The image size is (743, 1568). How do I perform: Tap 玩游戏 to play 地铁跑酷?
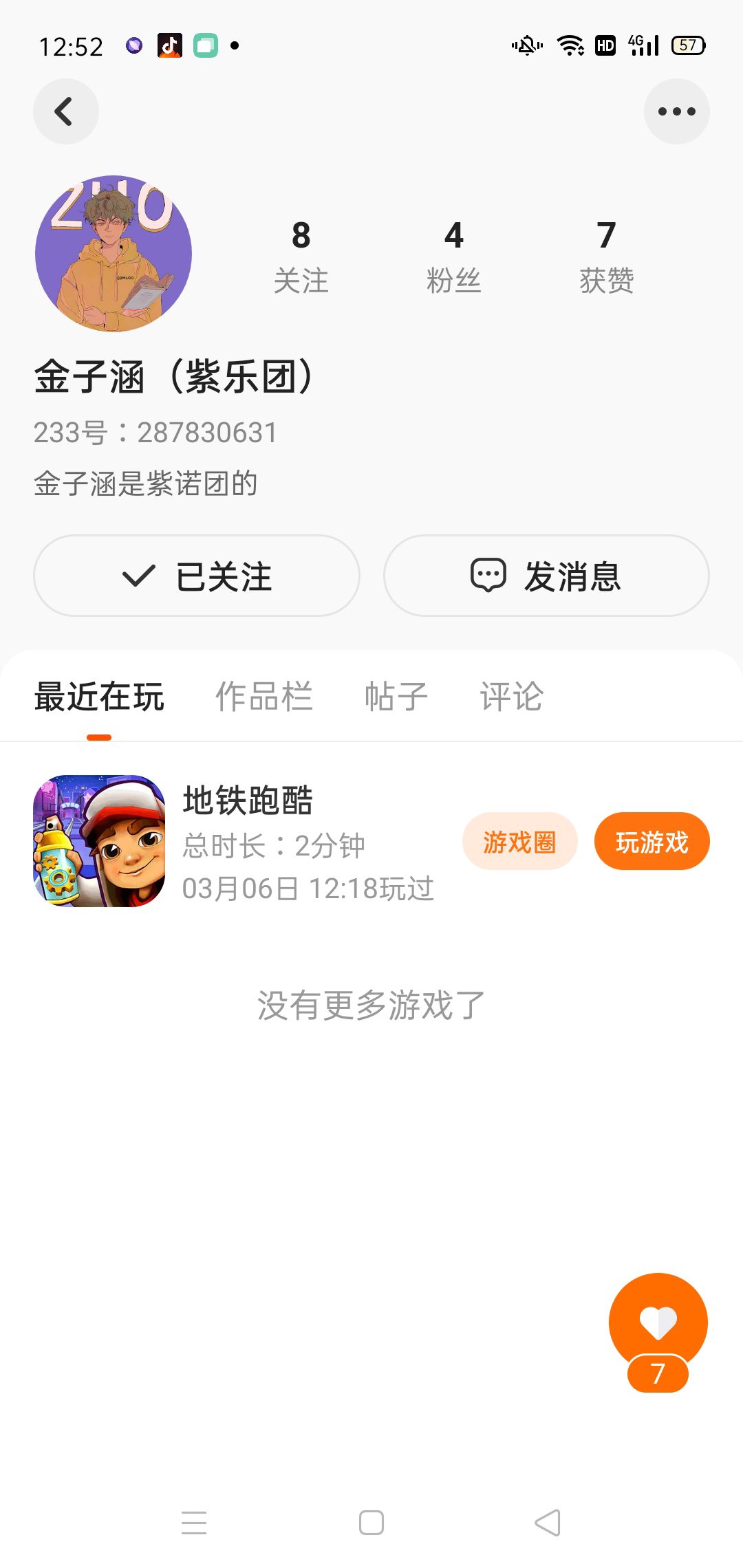pos(652,841)
